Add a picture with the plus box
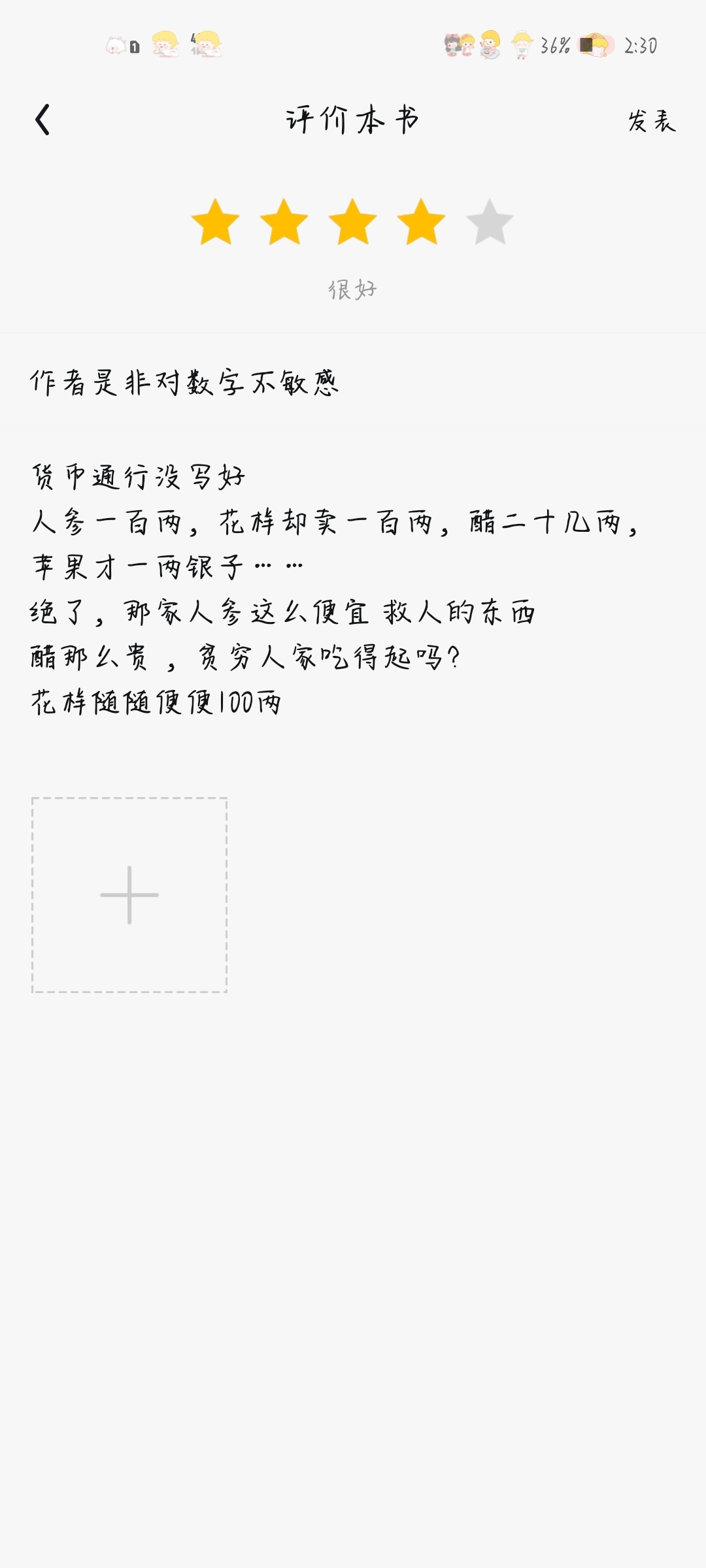The image size is (706, 1568). (129, 895)
